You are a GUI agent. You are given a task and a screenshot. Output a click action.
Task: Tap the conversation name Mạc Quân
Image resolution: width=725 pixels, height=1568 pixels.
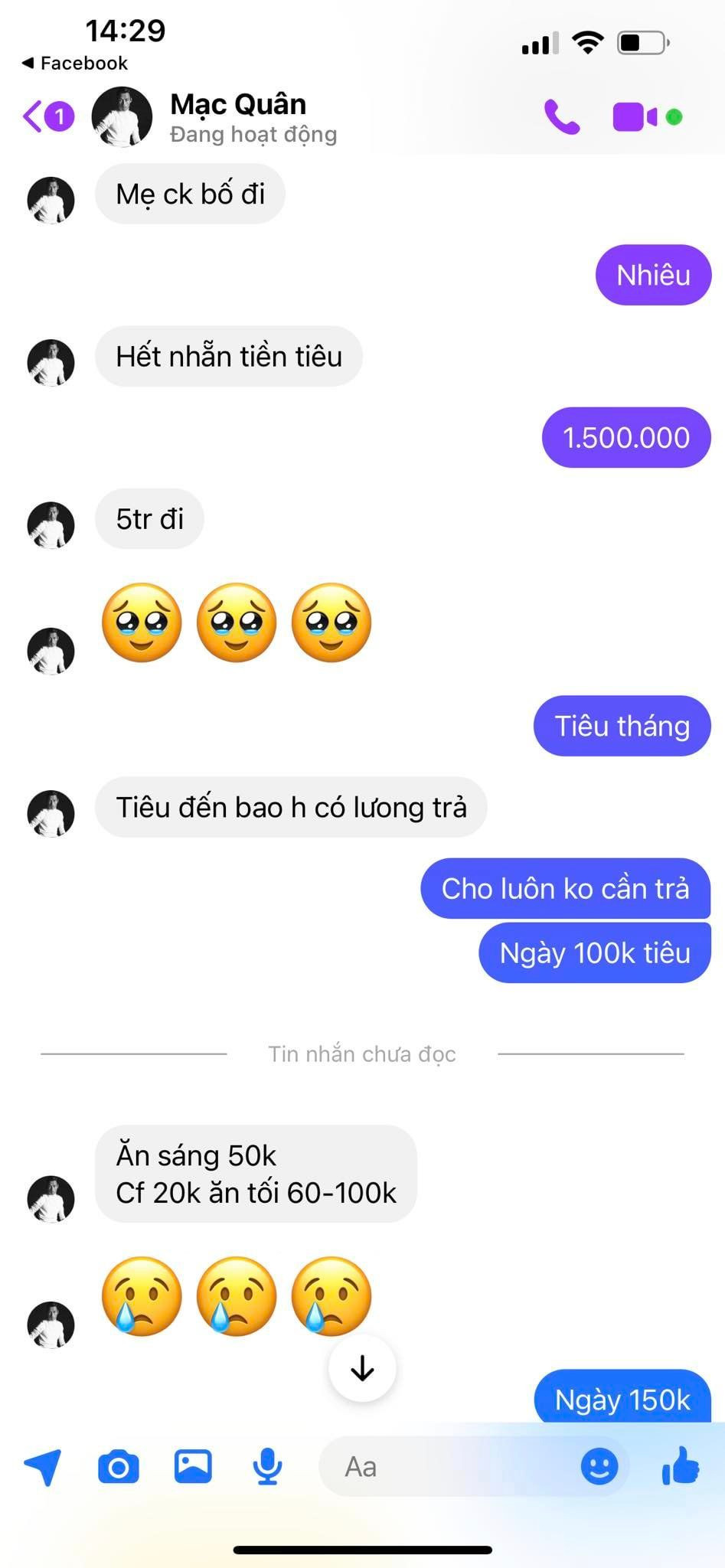tap(237, 104)
